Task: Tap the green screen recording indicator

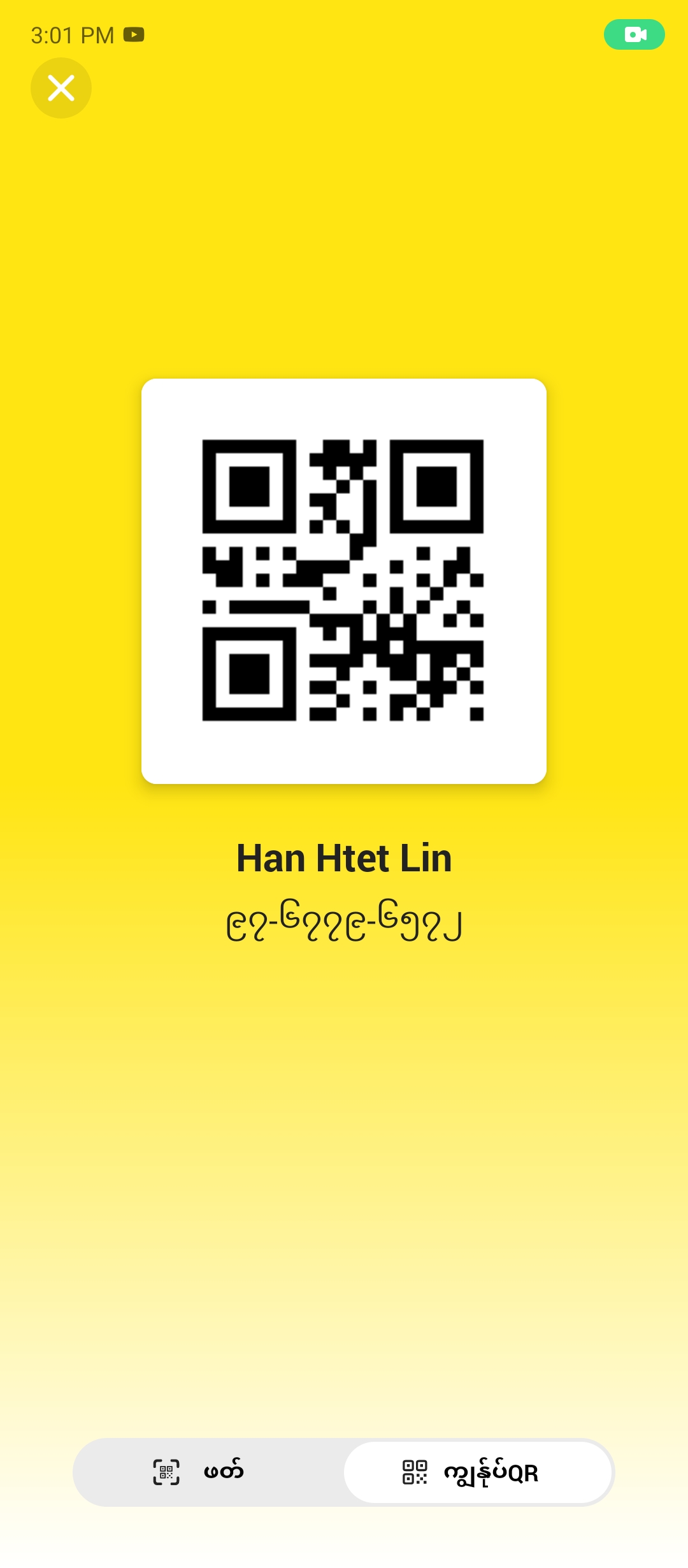Action: (634, 34)
